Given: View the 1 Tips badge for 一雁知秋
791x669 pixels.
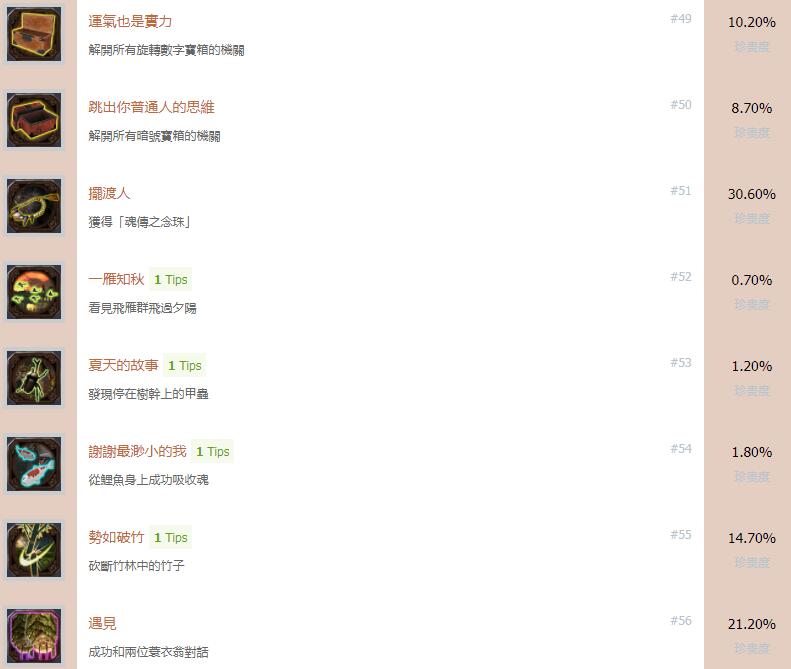Looking at the screenshot, I should pos(170,280).
